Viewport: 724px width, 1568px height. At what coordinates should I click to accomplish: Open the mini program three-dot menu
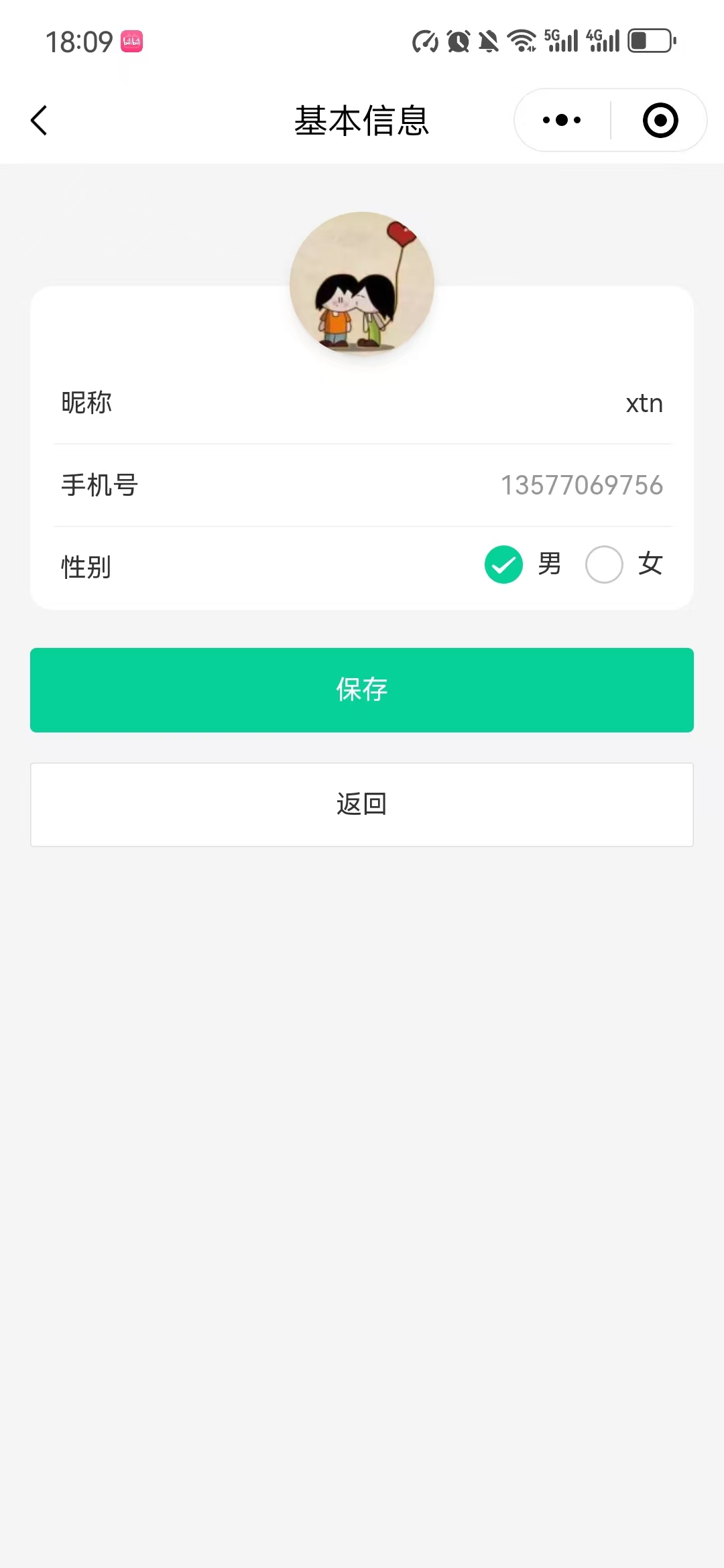click(562, 121)
